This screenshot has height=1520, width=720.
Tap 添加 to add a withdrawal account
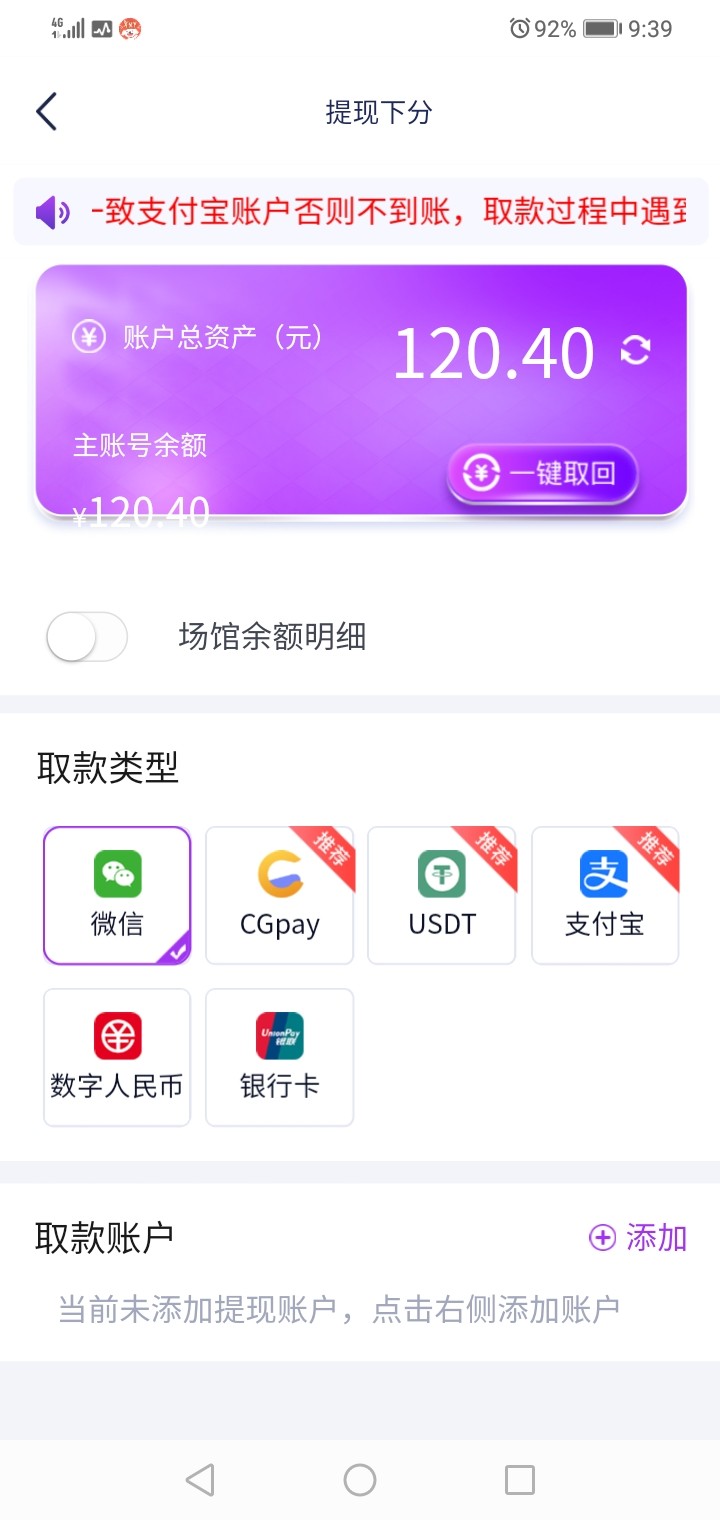638,1238
